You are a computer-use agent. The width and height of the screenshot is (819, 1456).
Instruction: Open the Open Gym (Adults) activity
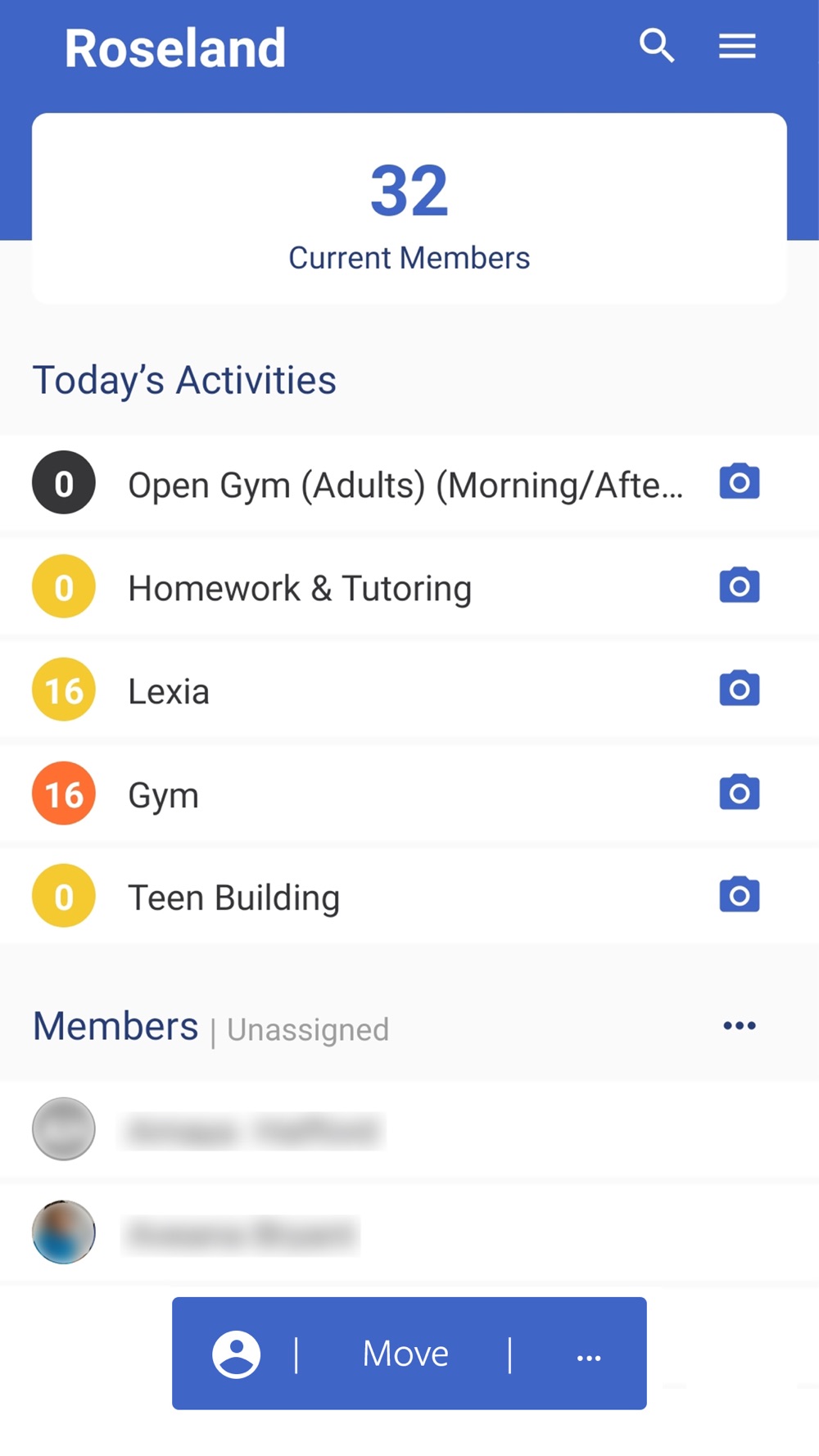(x=409, y=483)
